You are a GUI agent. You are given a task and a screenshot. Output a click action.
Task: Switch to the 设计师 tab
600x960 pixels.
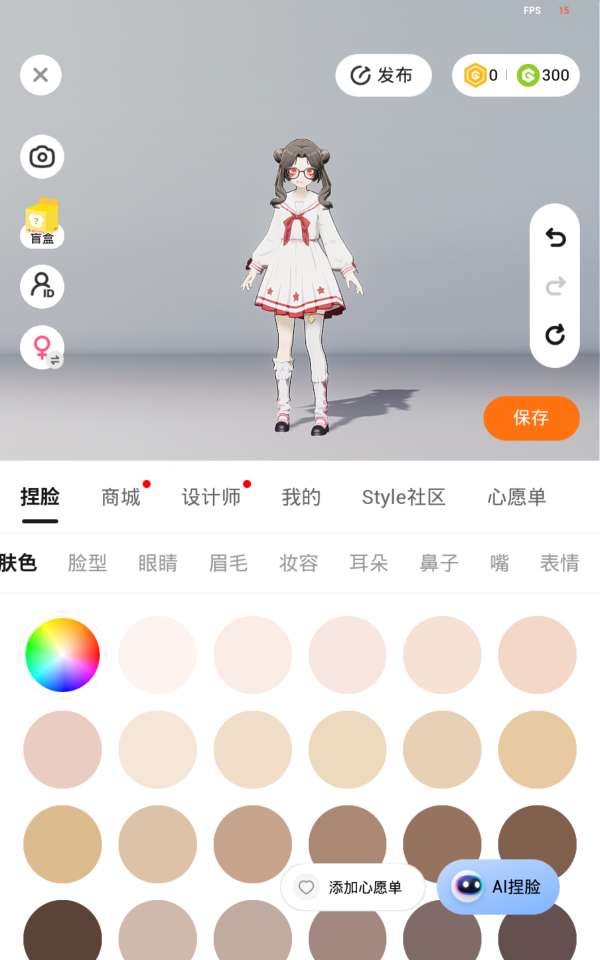(x=211, y=497)
